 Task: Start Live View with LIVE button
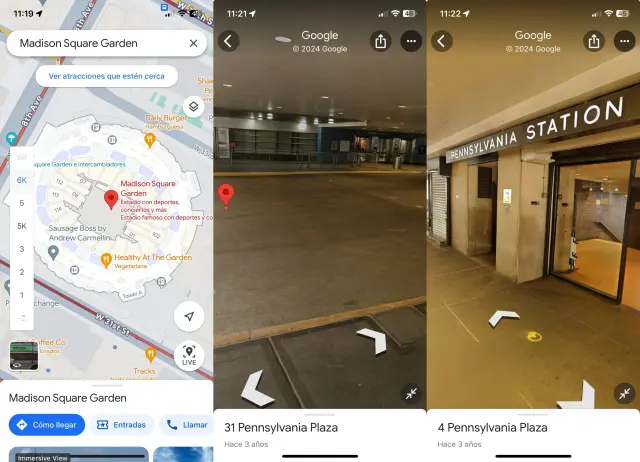(x=189, y=355)
